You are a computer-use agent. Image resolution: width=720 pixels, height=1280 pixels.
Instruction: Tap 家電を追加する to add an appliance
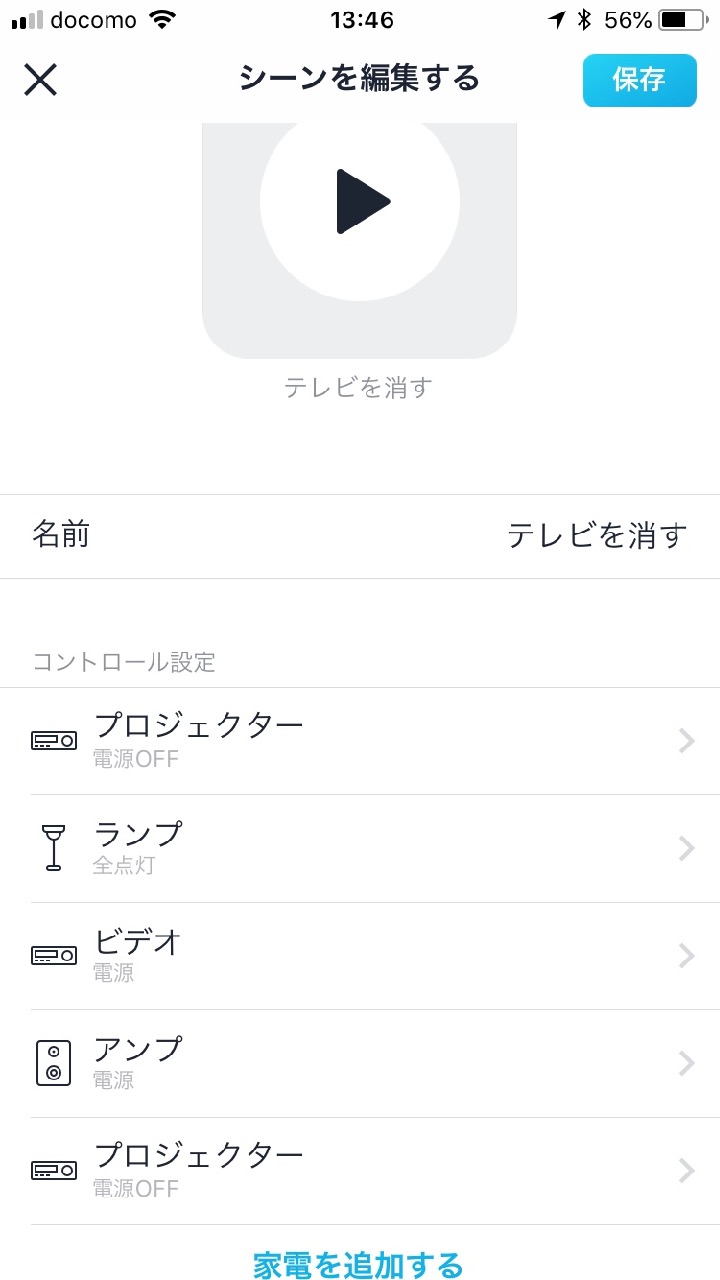[x=358, y=1265]
